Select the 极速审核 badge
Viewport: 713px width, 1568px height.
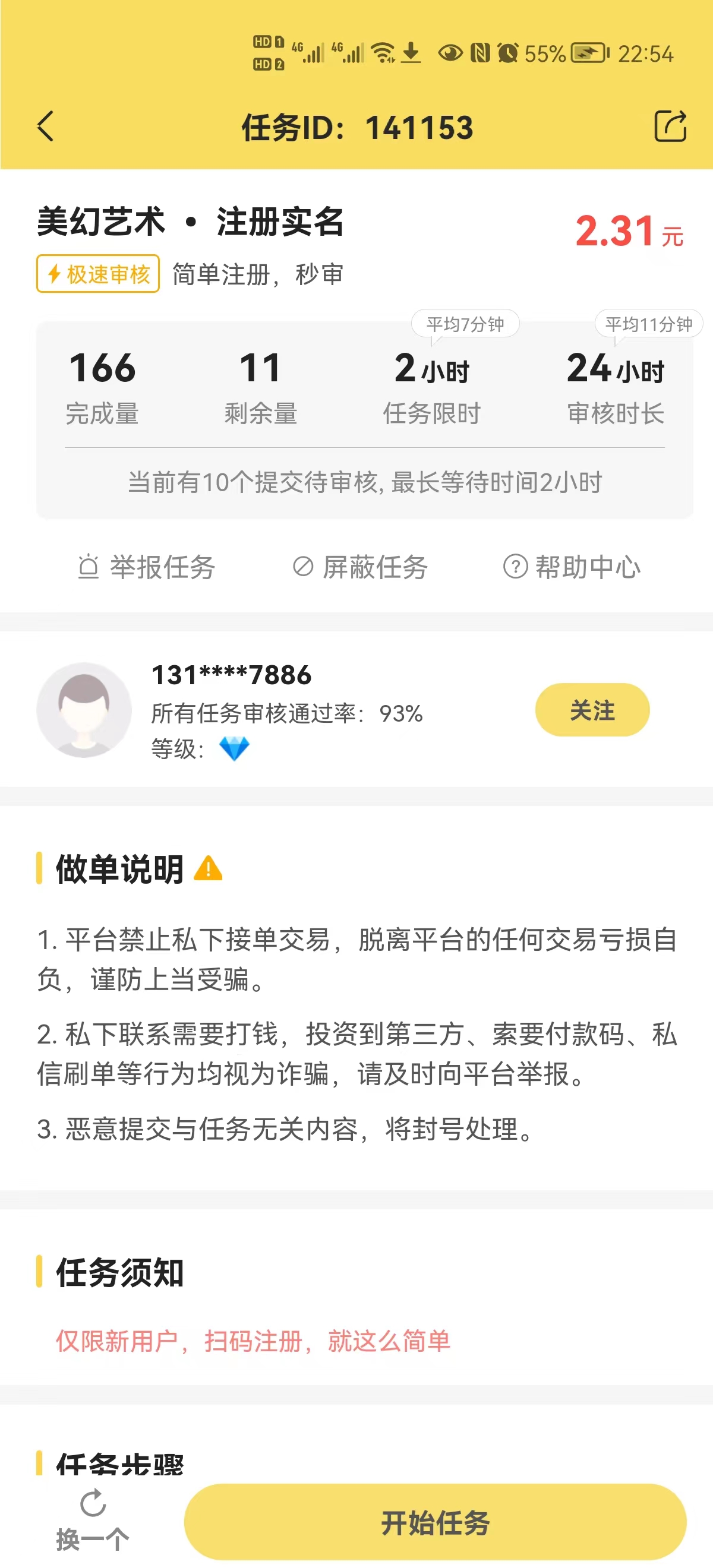pyautogui.click(x=97, y=274)
